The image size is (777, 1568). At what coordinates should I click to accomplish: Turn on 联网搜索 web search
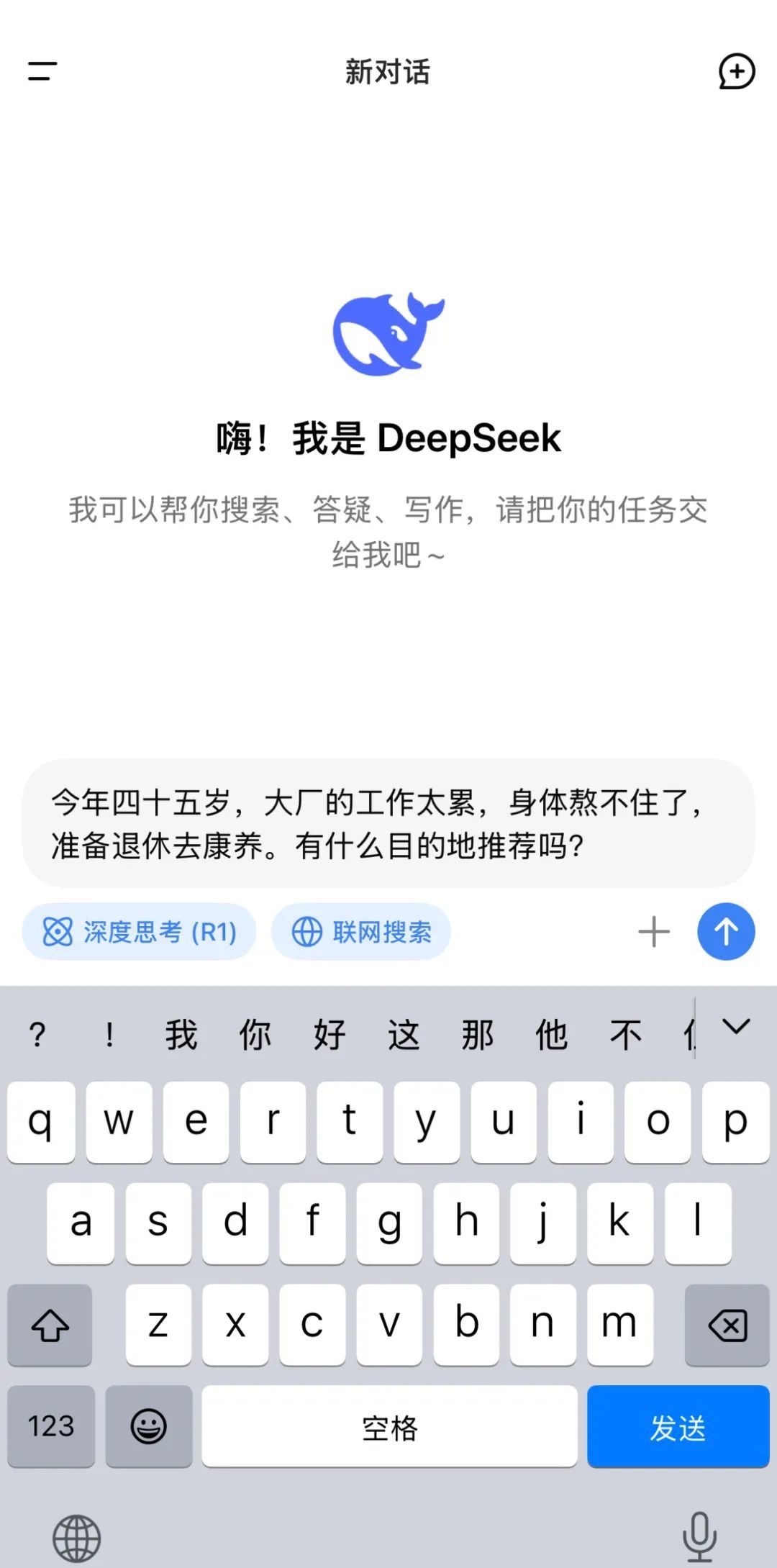click(362, 931)
